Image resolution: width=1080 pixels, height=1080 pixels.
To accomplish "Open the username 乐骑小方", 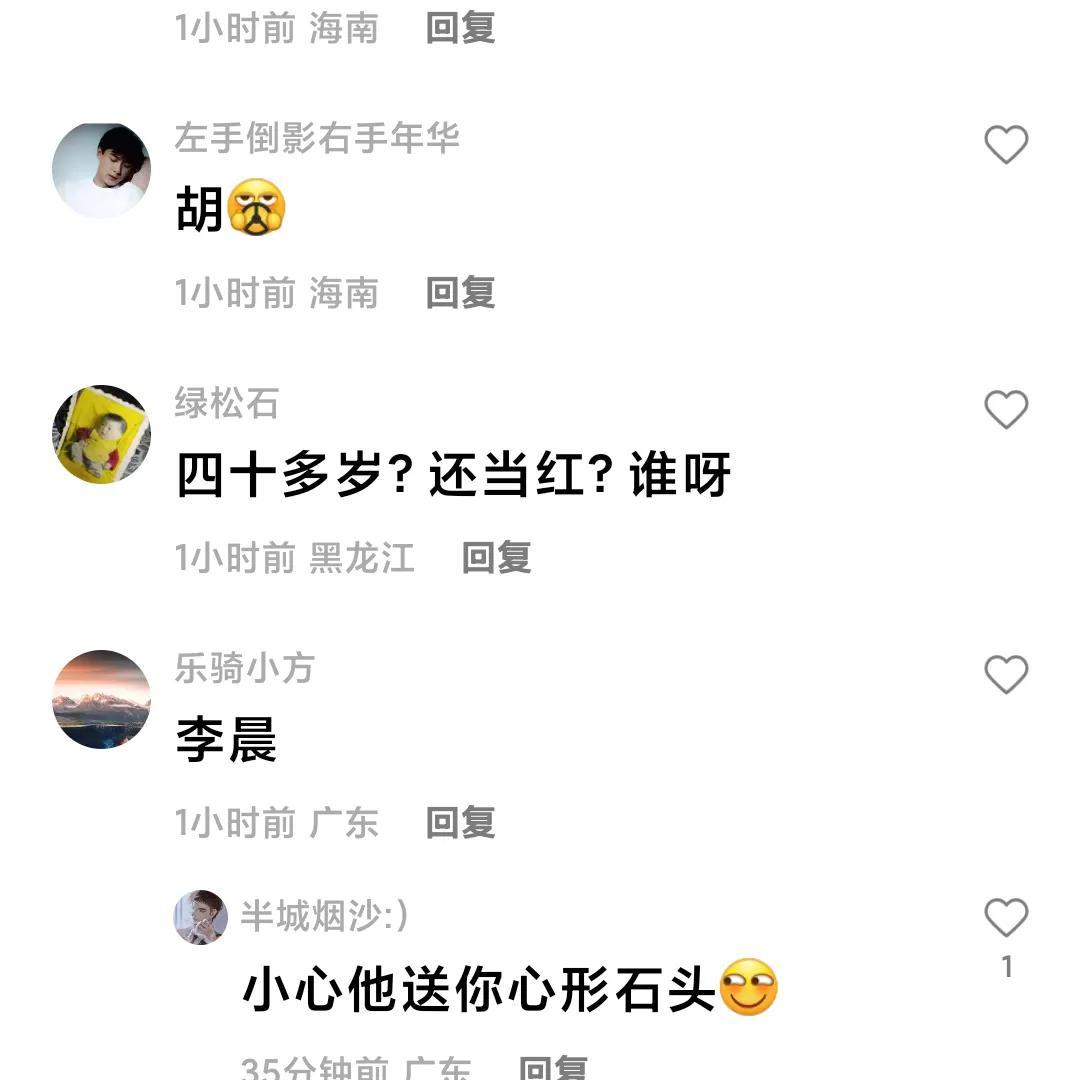I will (244, 668).
